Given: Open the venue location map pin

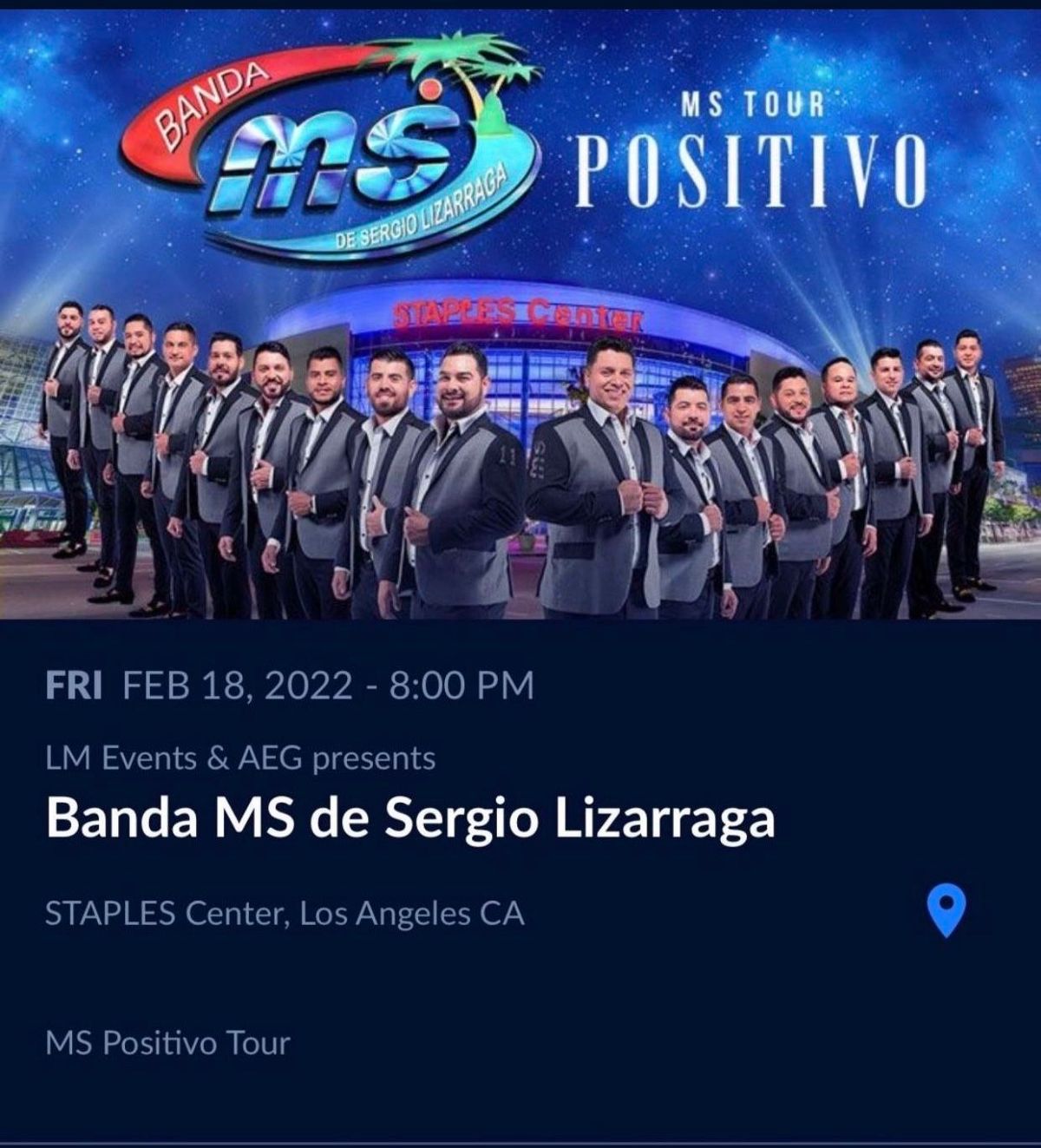Looking at the screenshot, I should point(946,909).
